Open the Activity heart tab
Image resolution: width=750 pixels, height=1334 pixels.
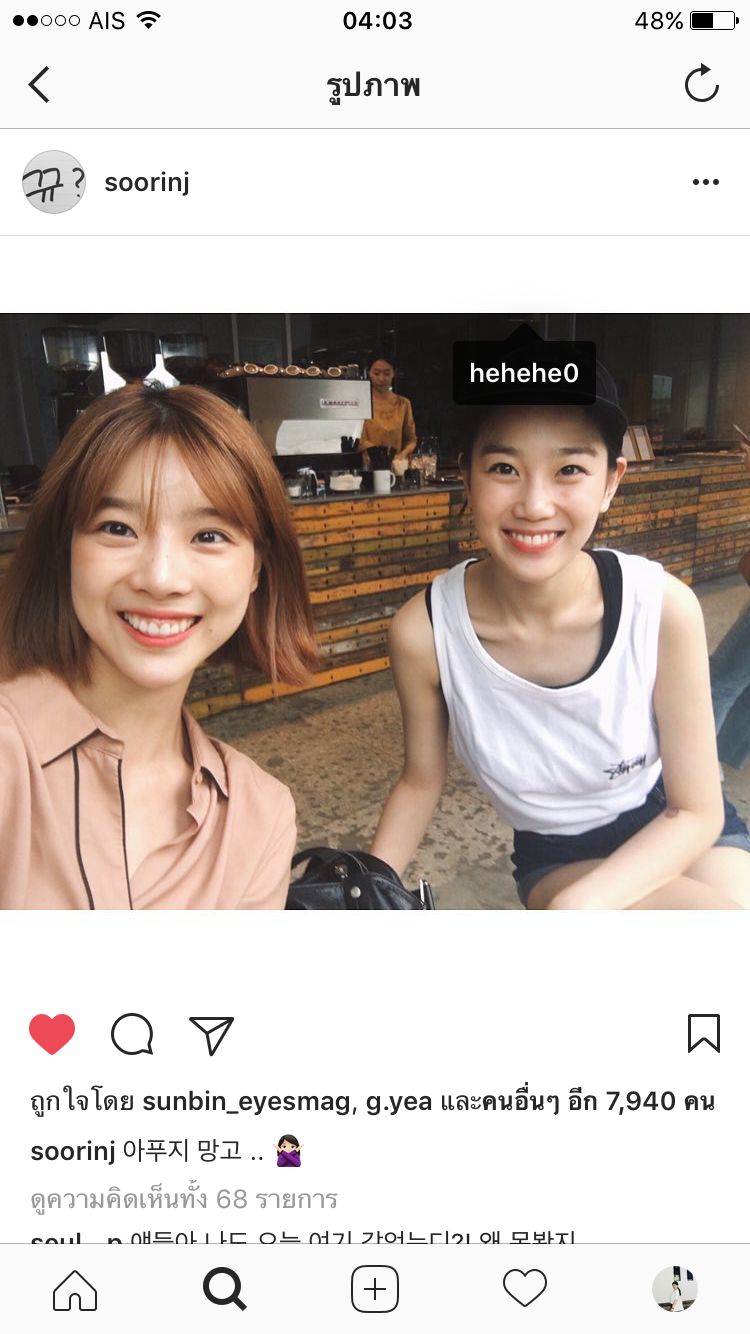click(525, 1289)
